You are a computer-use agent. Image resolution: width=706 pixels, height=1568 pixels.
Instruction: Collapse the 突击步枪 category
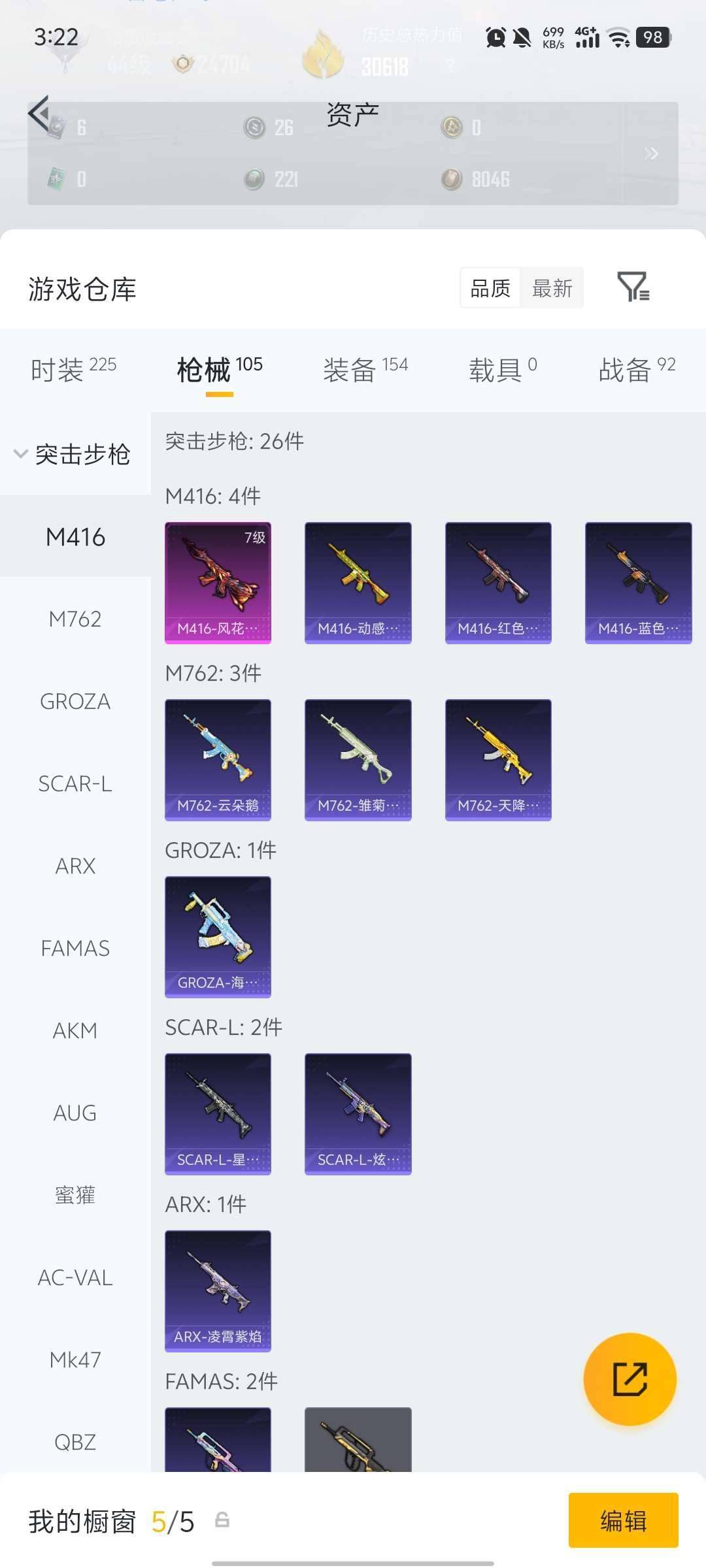point(72,454)
